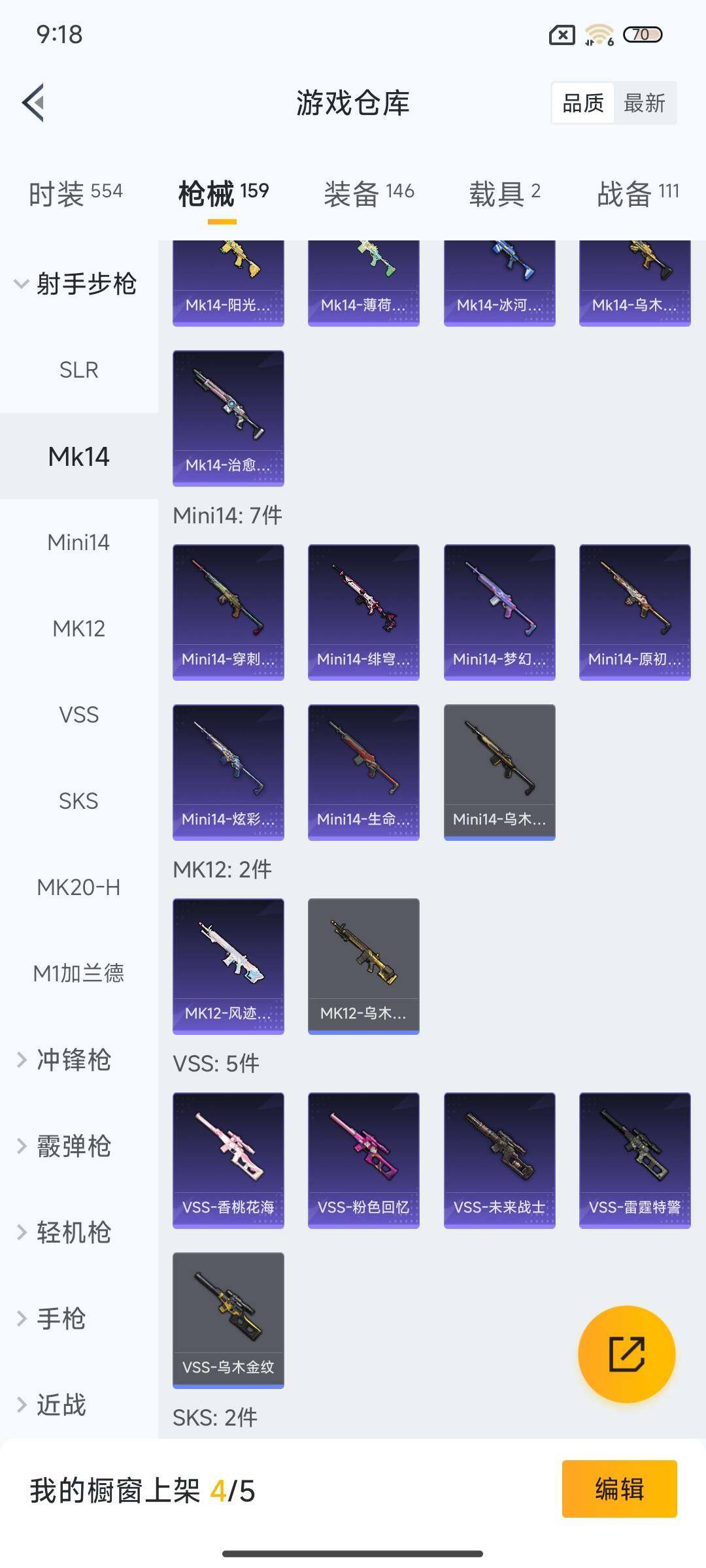
Task: Select VSS in the sidebar list
Action: (x=78, y=715)
